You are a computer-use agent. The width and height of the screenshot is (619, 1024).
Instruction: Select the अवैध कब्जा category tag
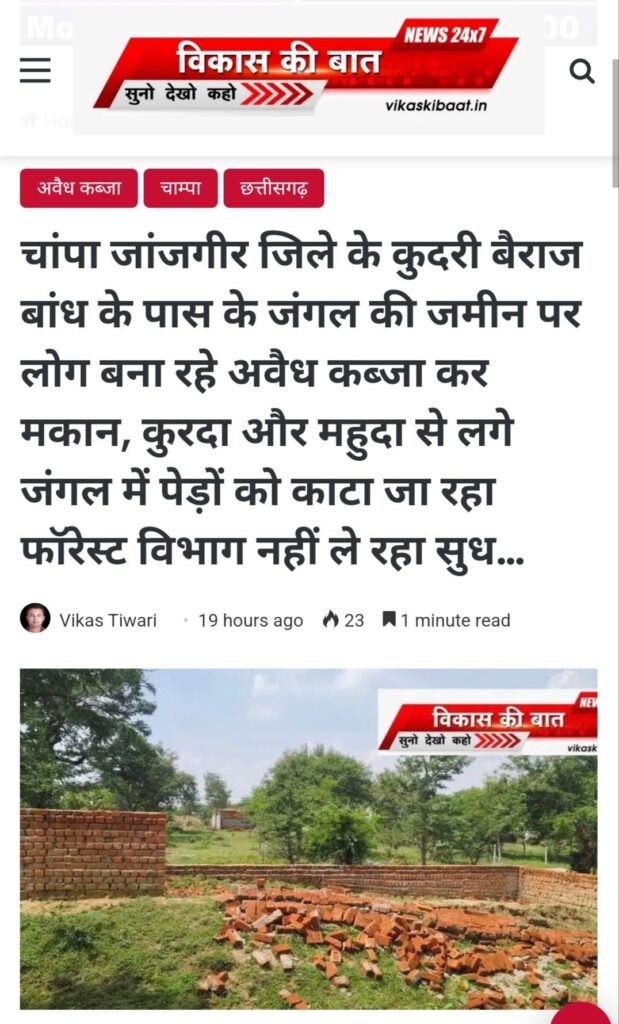click(78, 188)
